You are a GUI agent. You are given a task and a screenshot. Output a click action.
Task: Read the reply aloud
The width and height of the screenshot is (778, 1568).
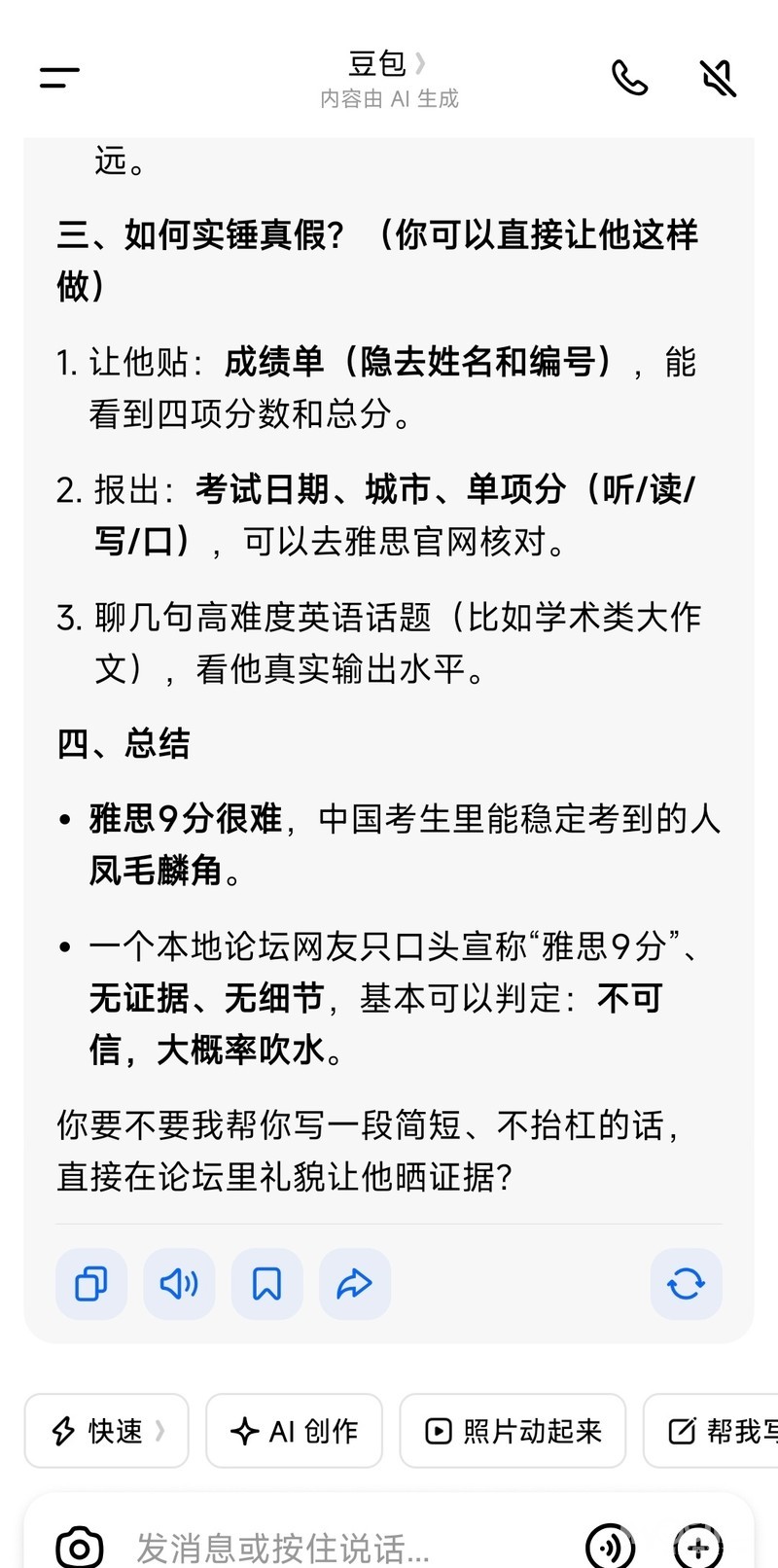[x=179, y=1284]
